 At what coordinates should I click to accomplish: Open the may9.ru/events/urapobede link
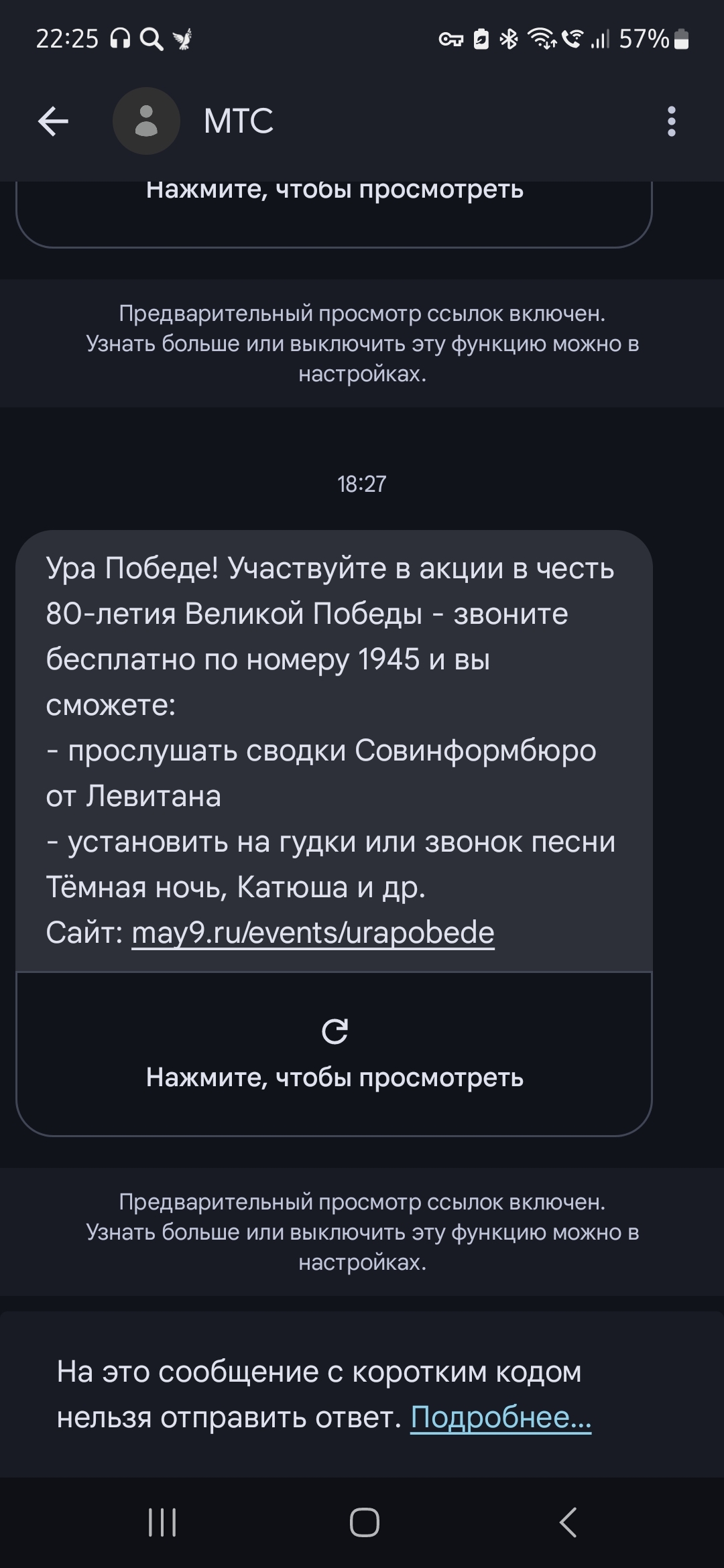click(x=313, y=933)
